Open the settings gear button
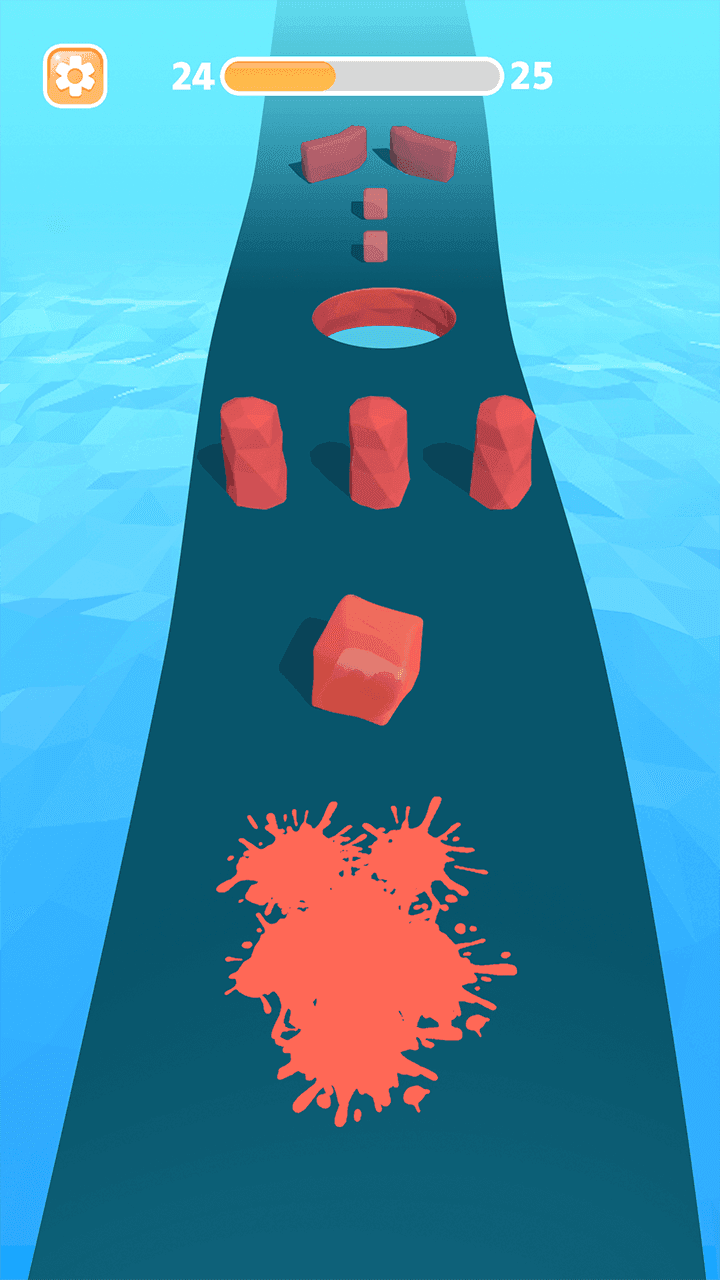The width and height of the screenshot is (720, 1280). [75, 76]
